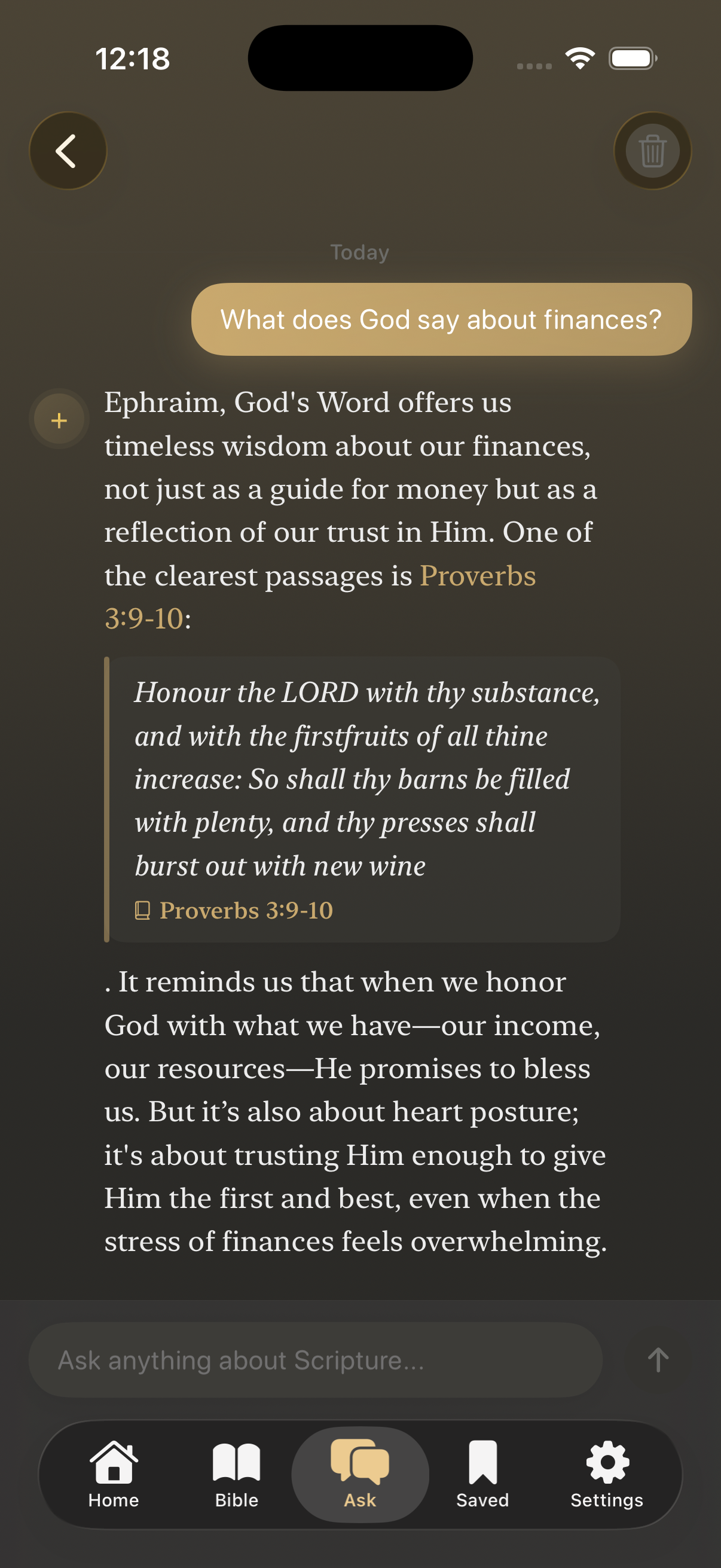This screenshot has width=721, height=1568.
Task: Open the Saved bookmark icon
Action: coord(482,1461)
